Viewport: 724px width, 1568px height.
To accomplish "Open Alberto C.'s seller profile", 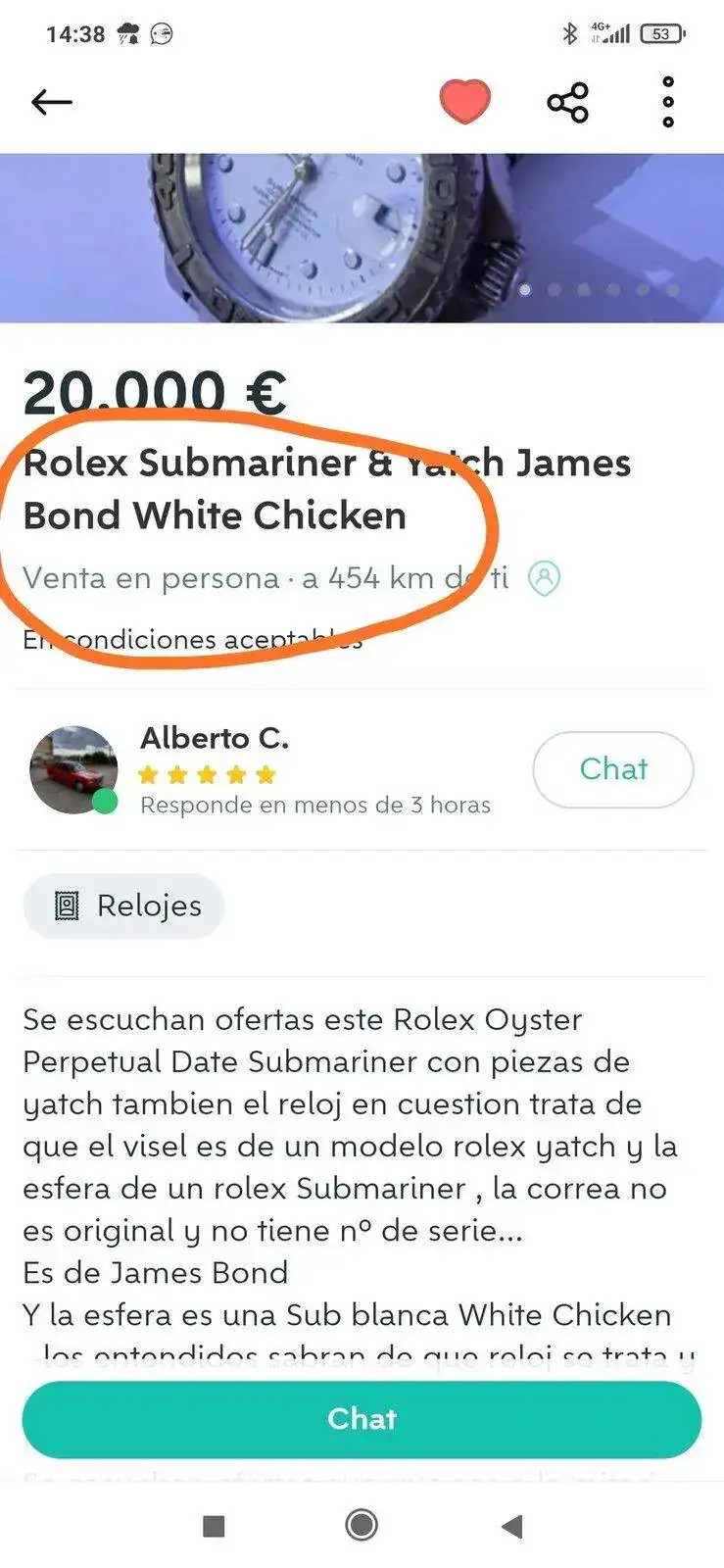I will point(215,738).
